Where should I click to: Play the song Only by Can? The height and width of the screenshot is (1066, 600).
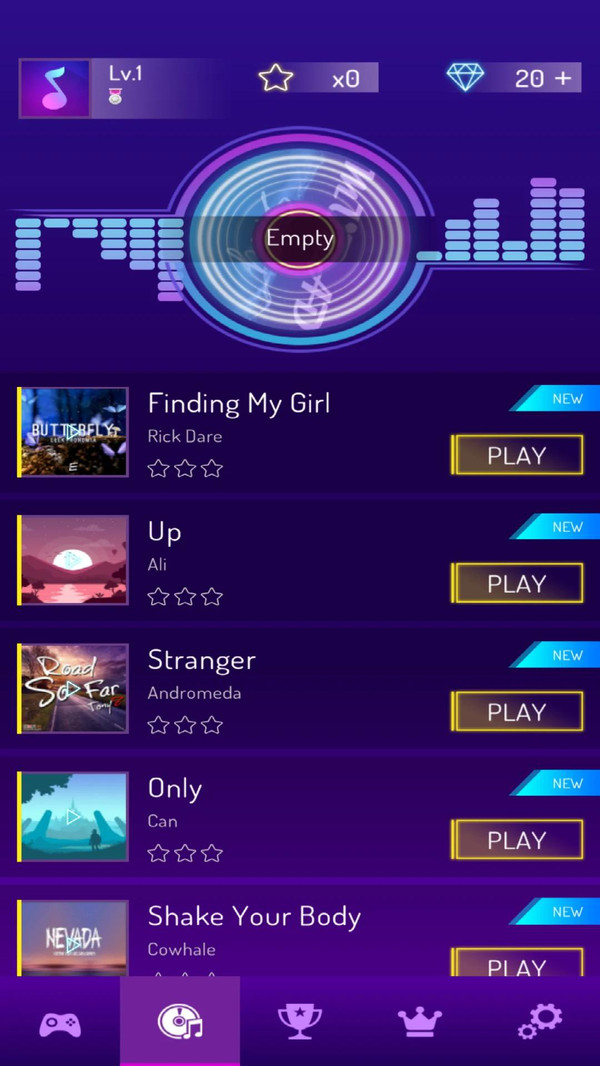pos(517,840)
